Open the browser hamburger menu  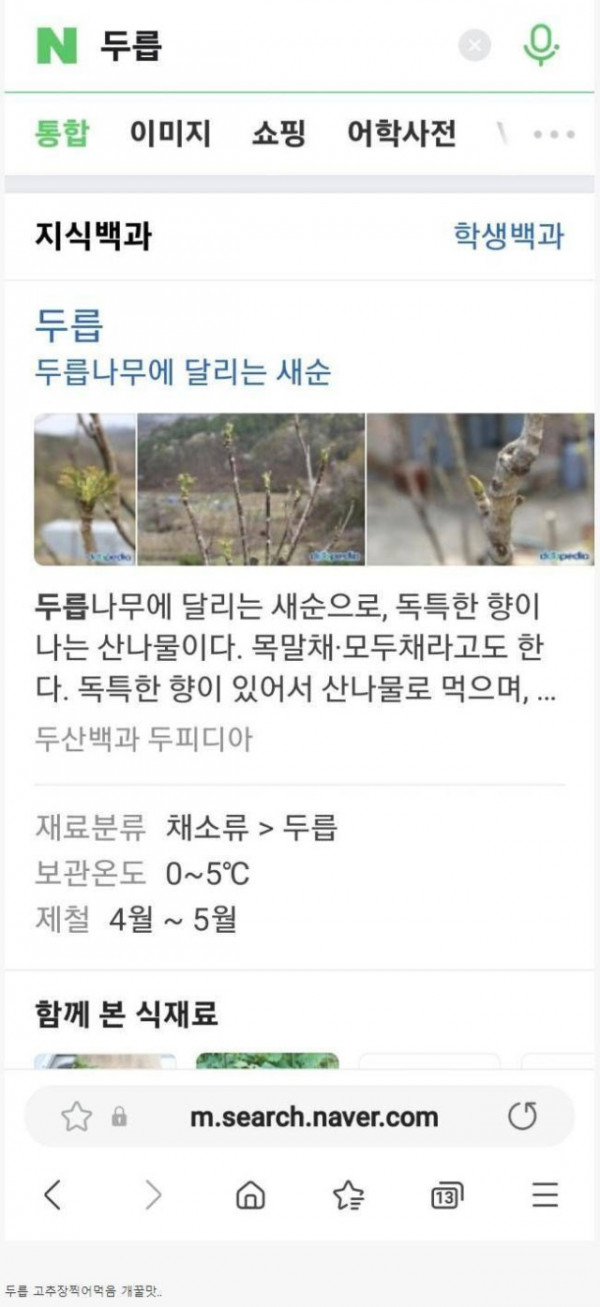[545, 1194]
